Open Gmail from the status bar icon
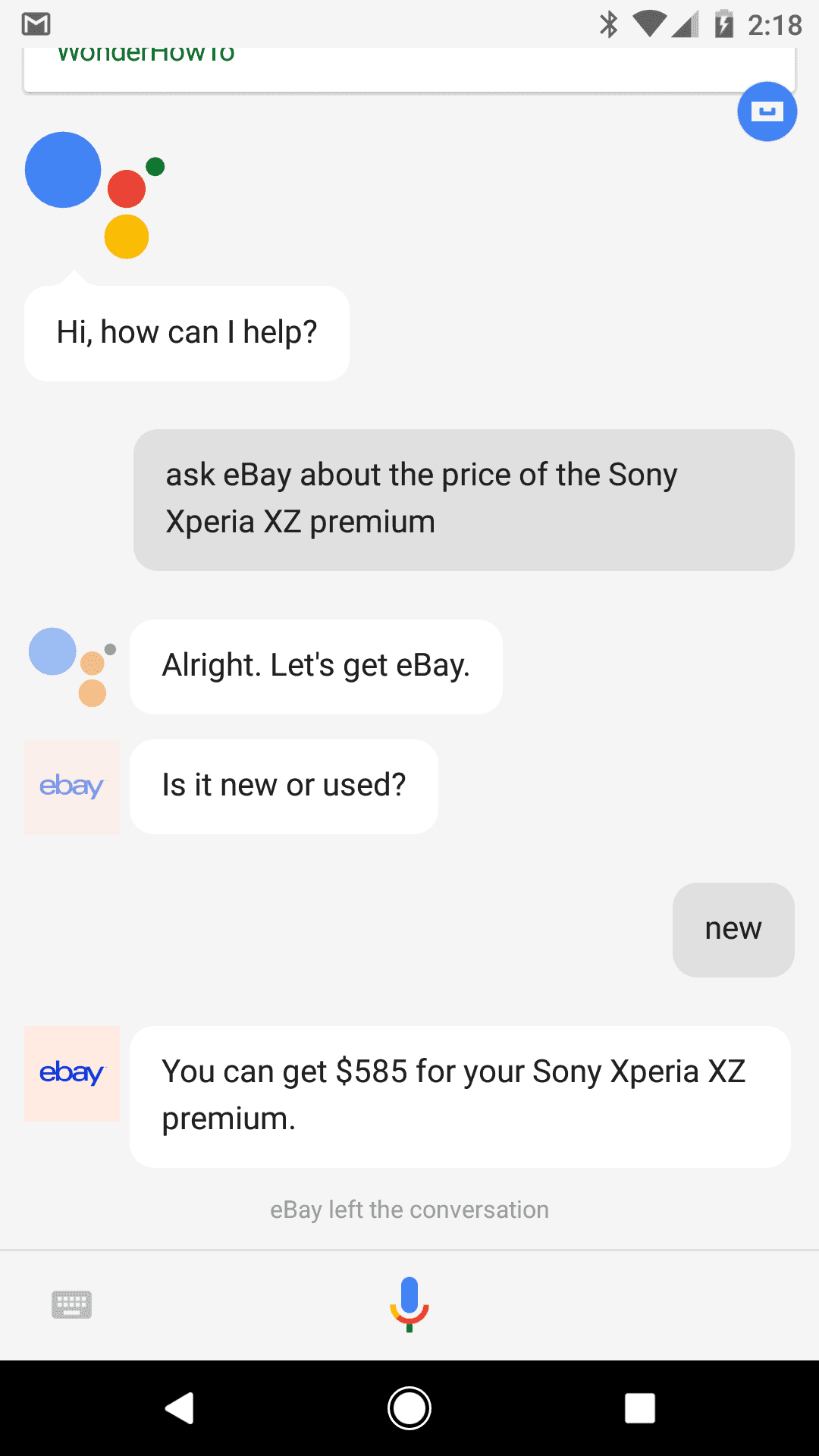Screen dimensions: 819x1456 pyautogui.click(x=36, y=24)
